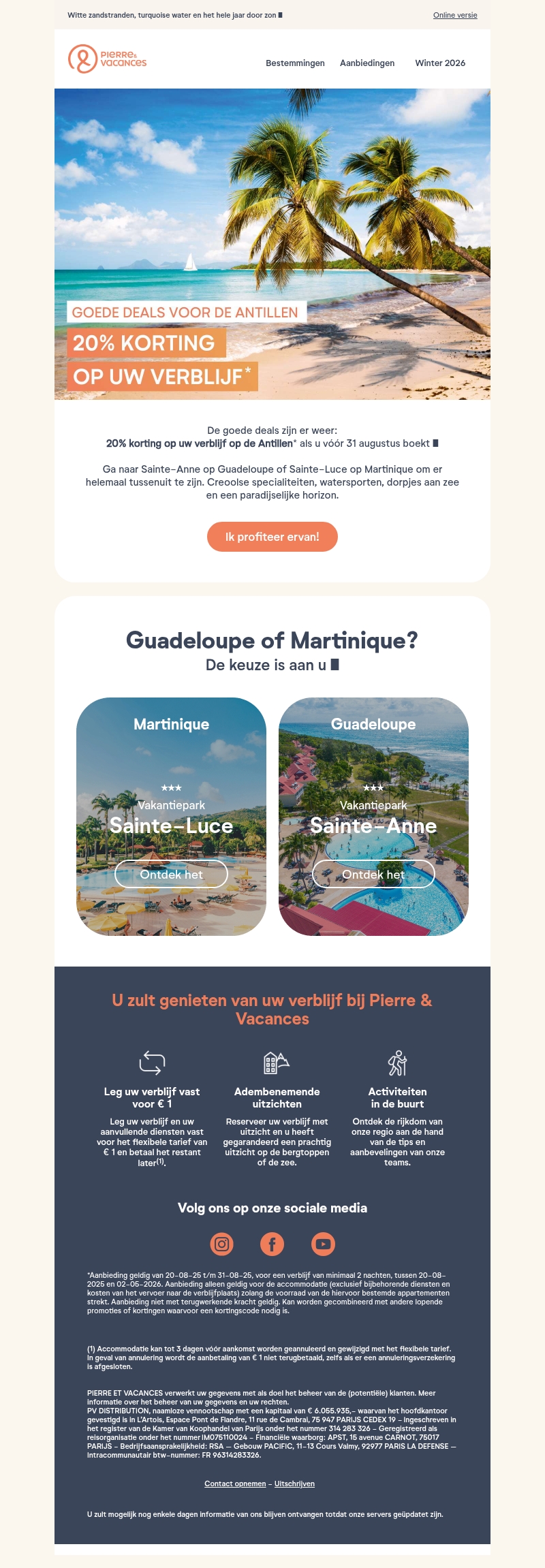545x1568 pixels.
Task: Tap the "Ik profiteer ervan!" button
Action: (272, 537)
